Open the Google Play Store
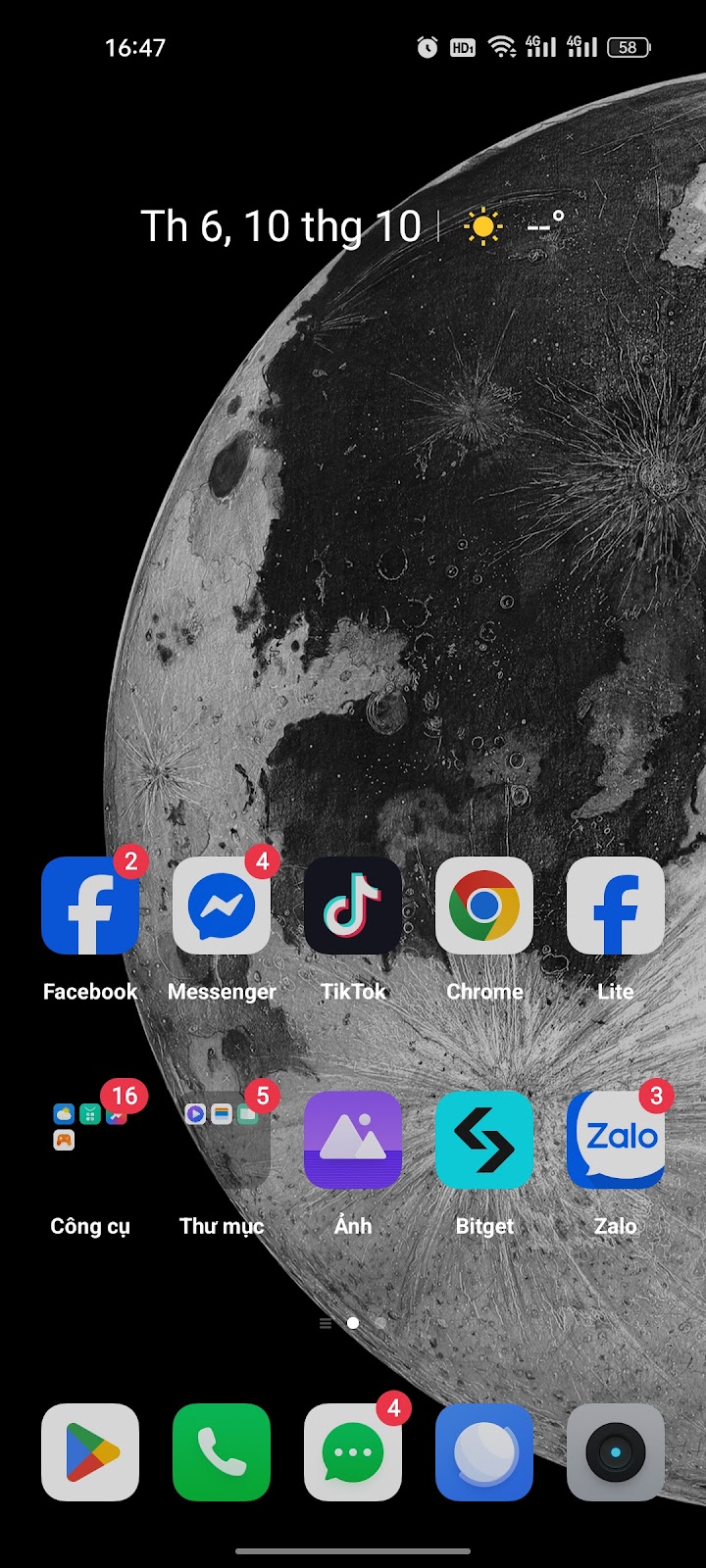This screenshot has height=1568, width=706. coord(90,1452)
